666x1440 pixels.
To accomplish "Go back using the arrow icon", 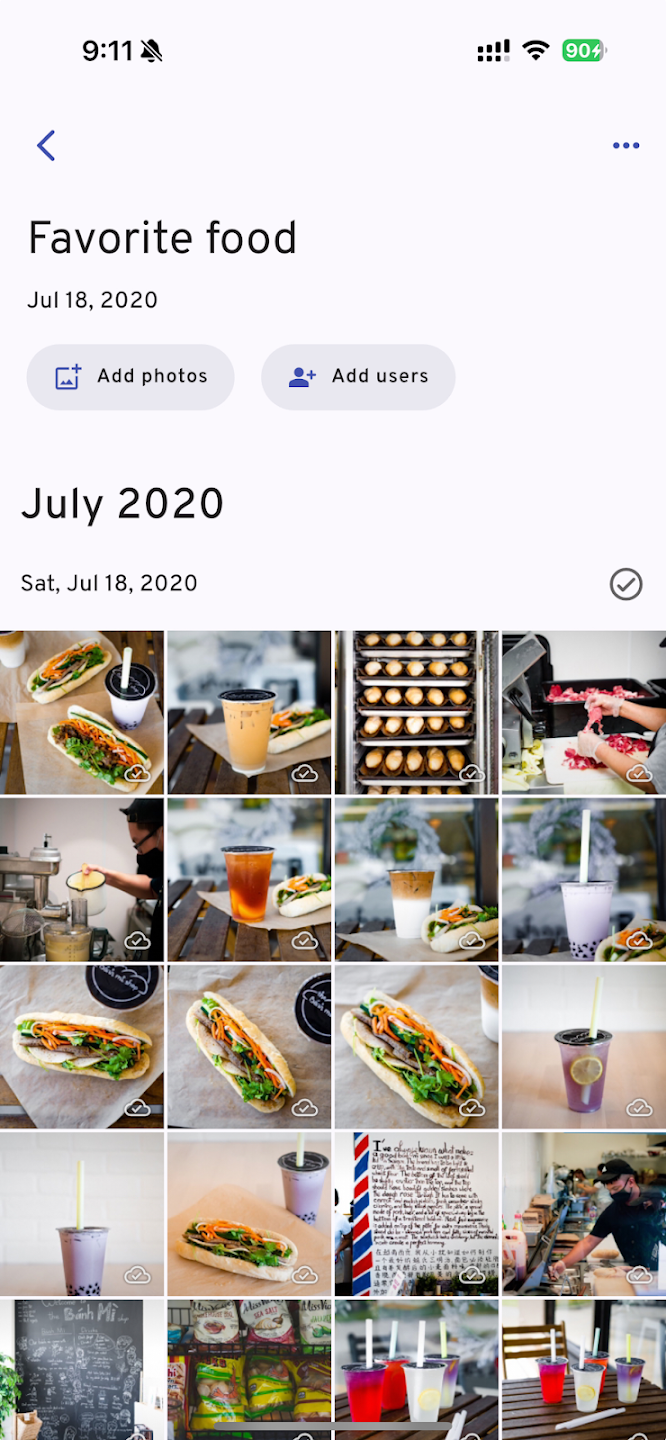I will (46, 146).
